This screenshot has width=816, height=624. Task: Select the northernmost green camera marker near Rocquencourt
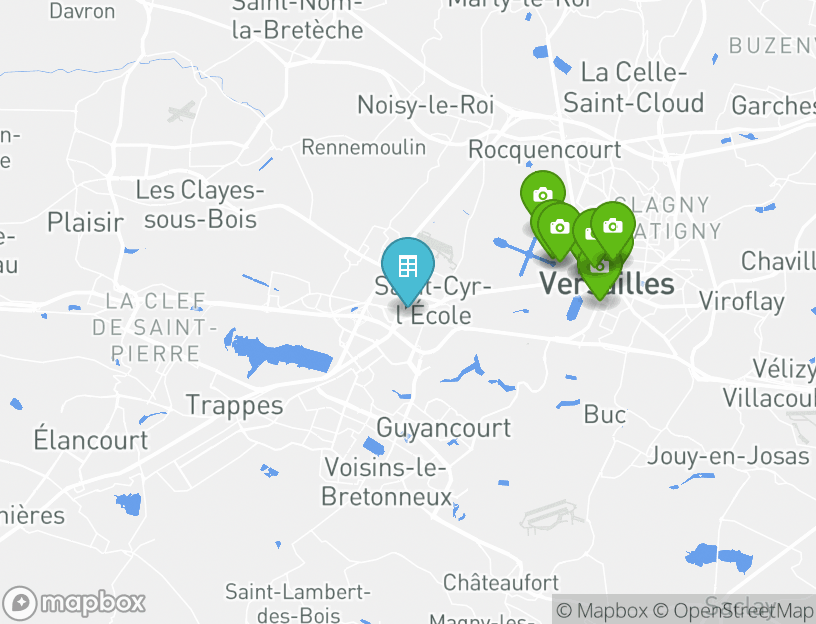coord(542,195)
